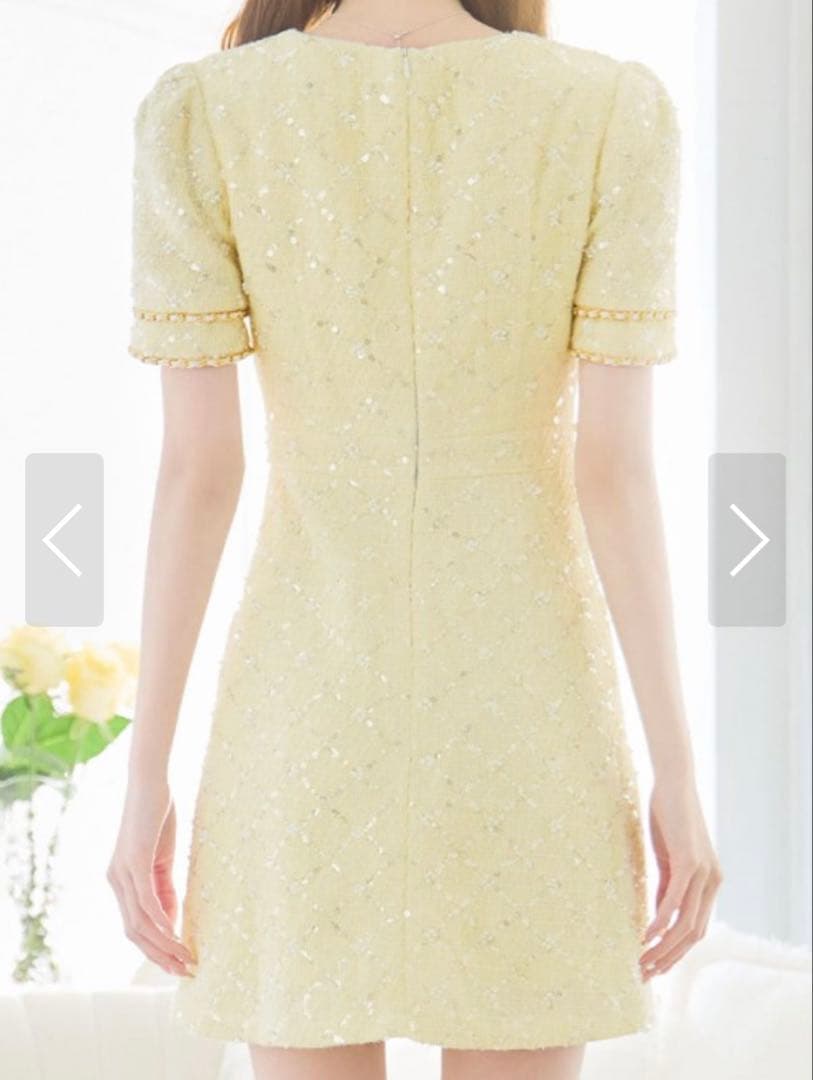813x1080 pixels.
Task: Show the next product photo
Action: (x=747, y=540)
